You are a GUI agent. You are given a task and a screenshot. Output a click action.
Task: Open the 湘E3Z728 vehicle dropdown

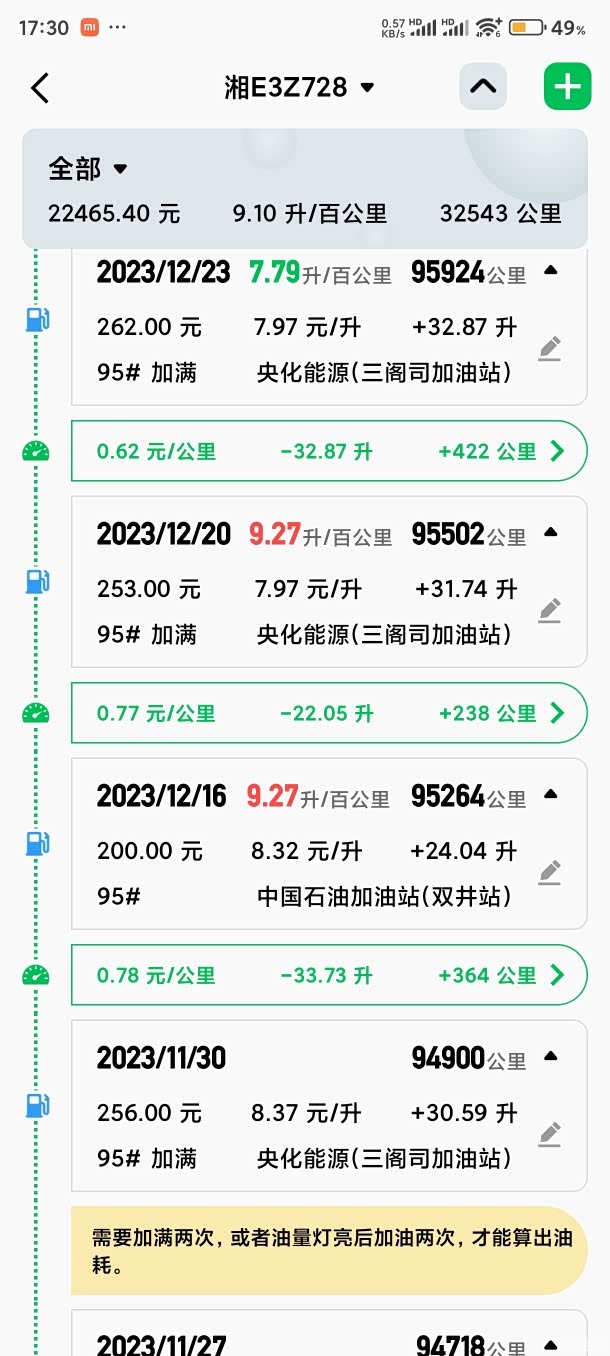[299, 88]
